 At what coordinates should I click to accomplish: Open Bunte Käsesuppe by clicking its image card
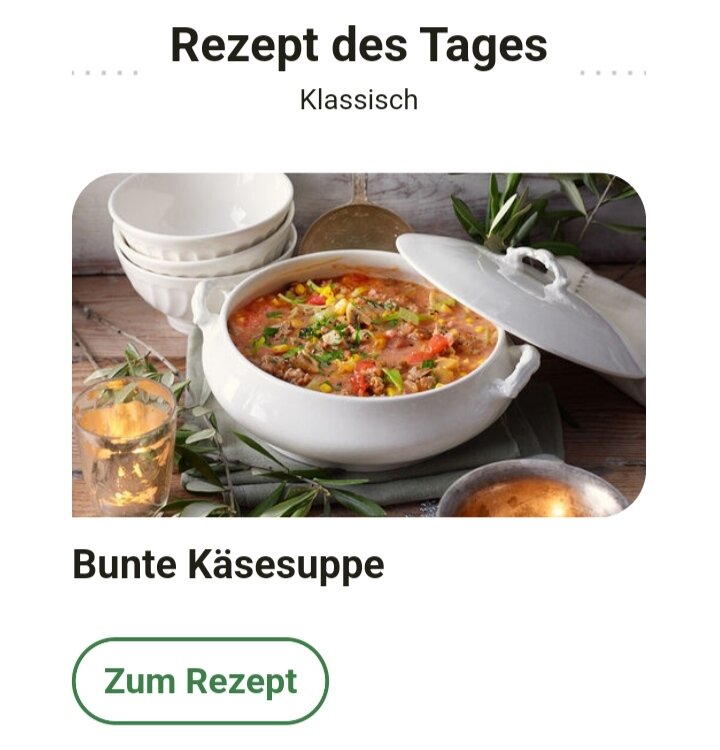coord(360,345)
